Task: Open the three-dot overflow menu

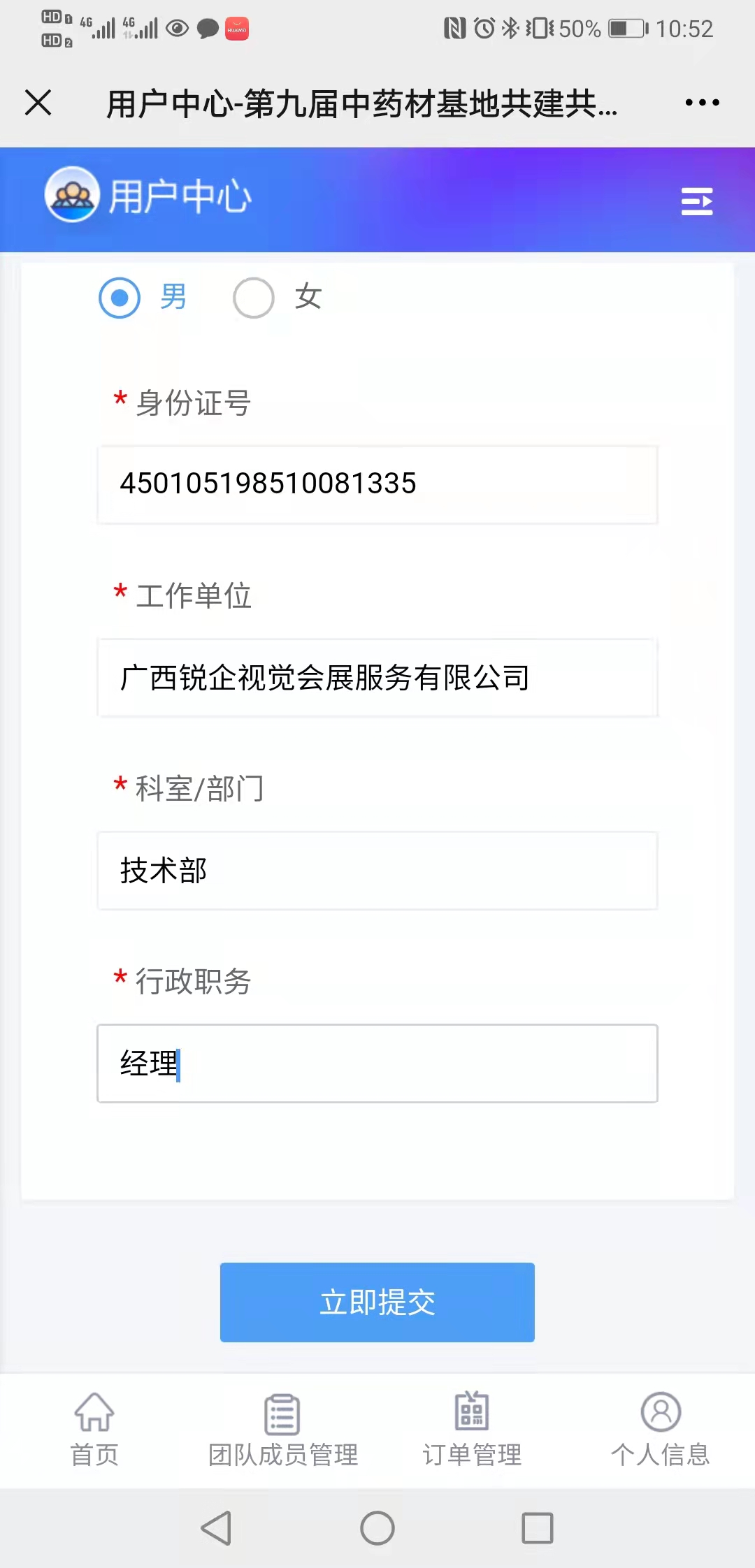Action: point(702,103)
